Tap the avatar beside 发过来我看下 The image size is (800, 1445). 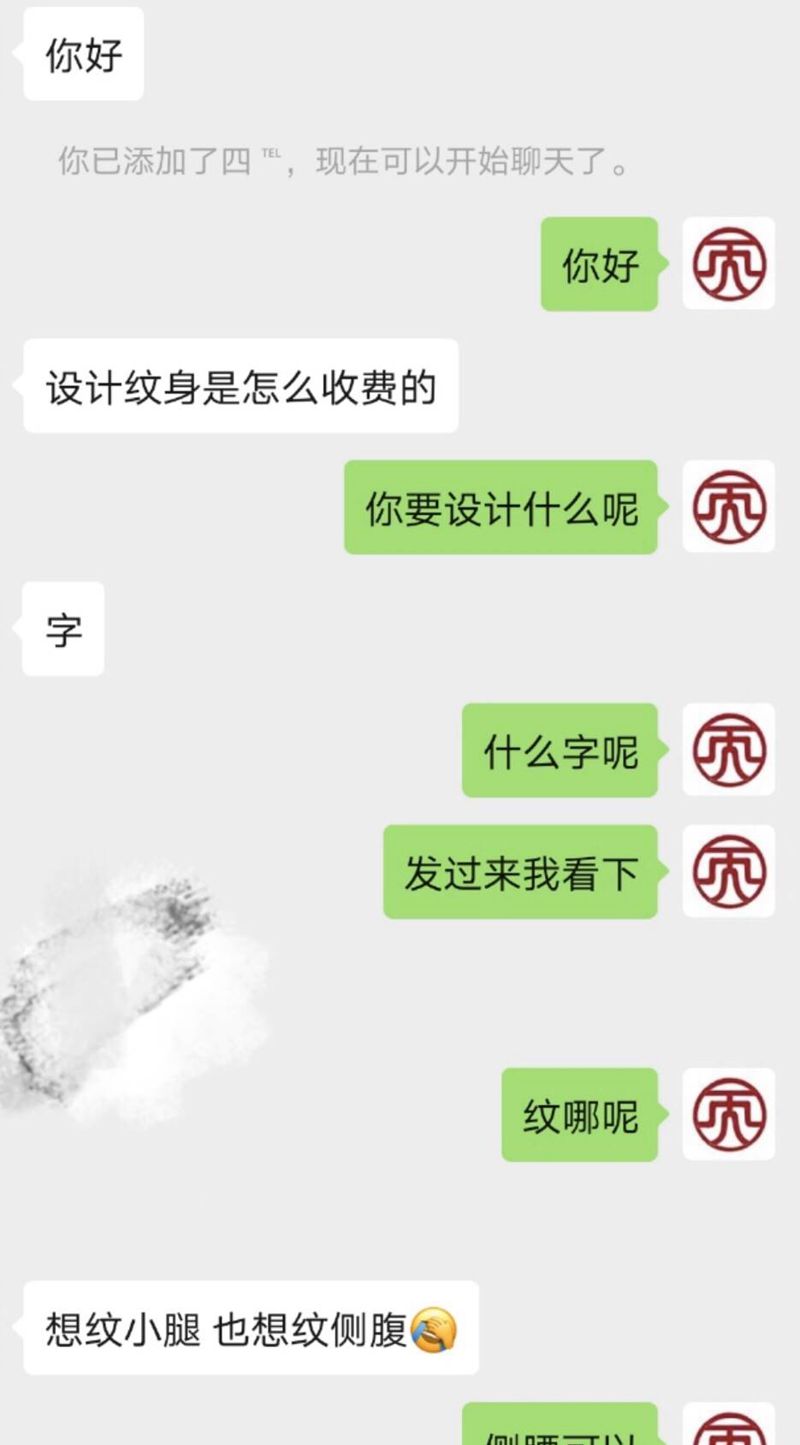pos(728,871)
